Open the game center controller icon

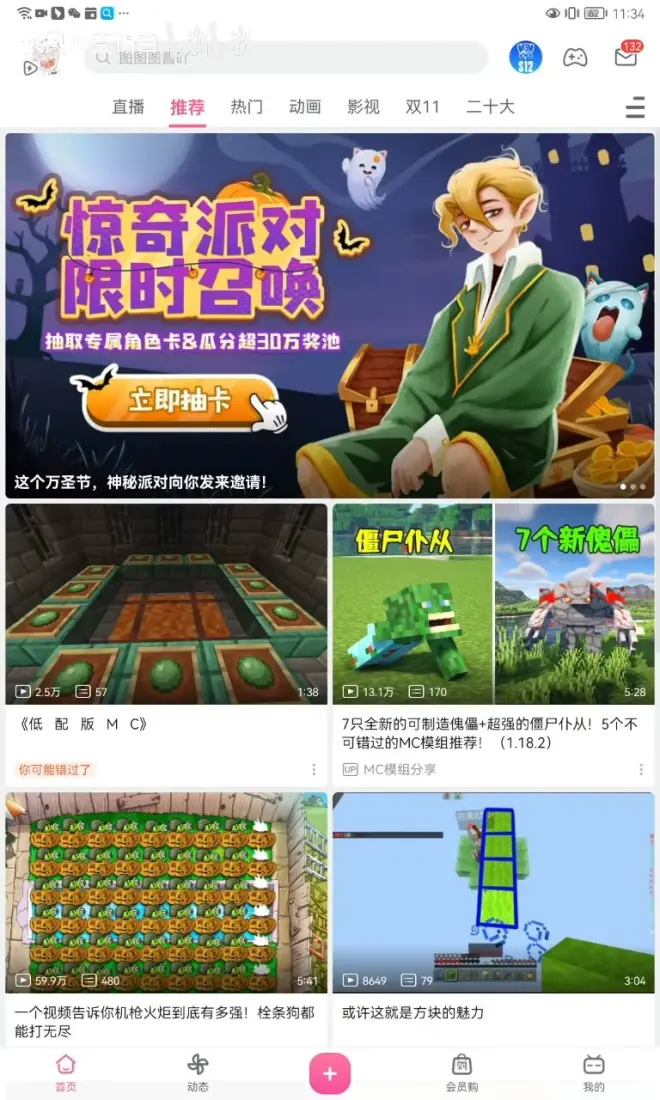coord(575,58)
